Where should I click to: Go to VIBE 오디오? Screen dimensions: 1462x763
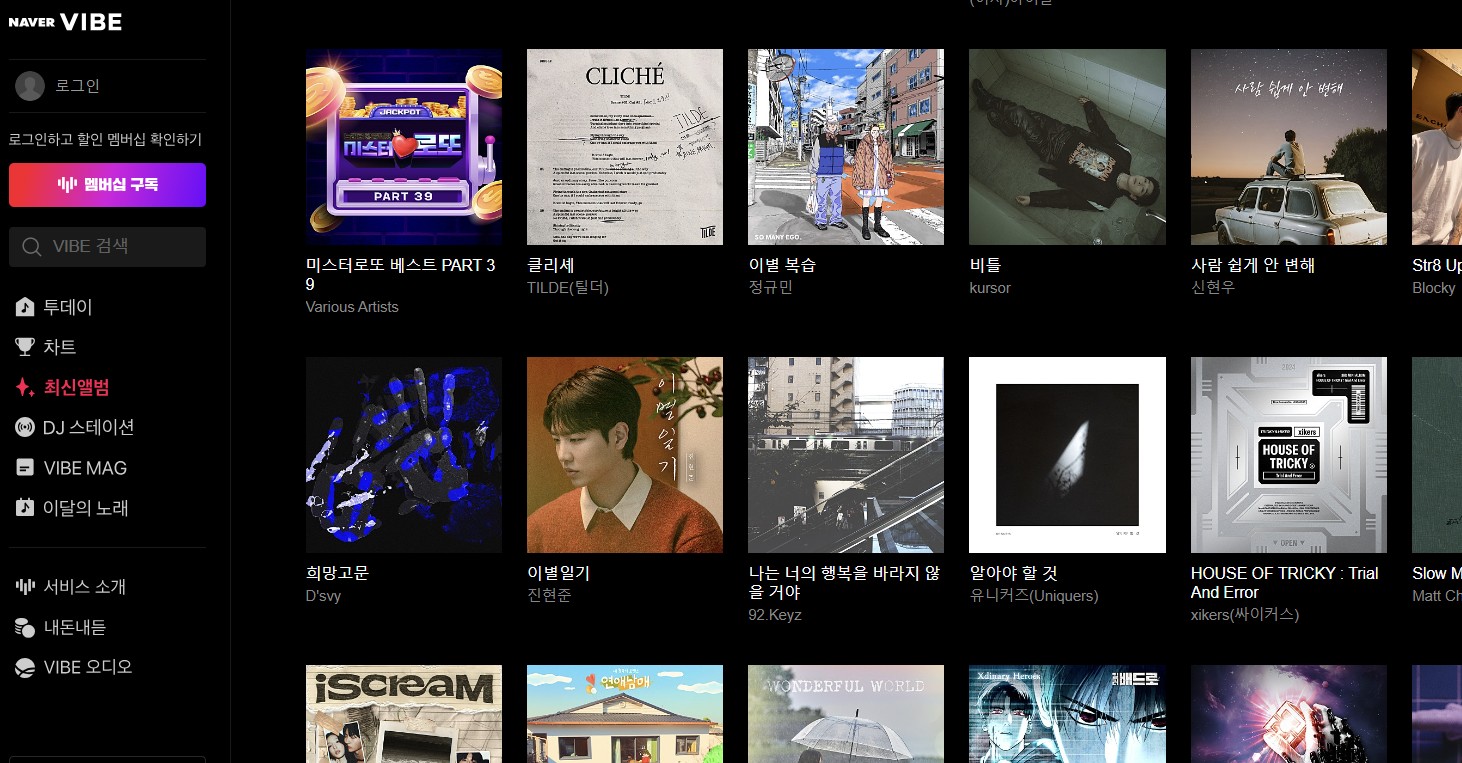[x=87, y=667]
